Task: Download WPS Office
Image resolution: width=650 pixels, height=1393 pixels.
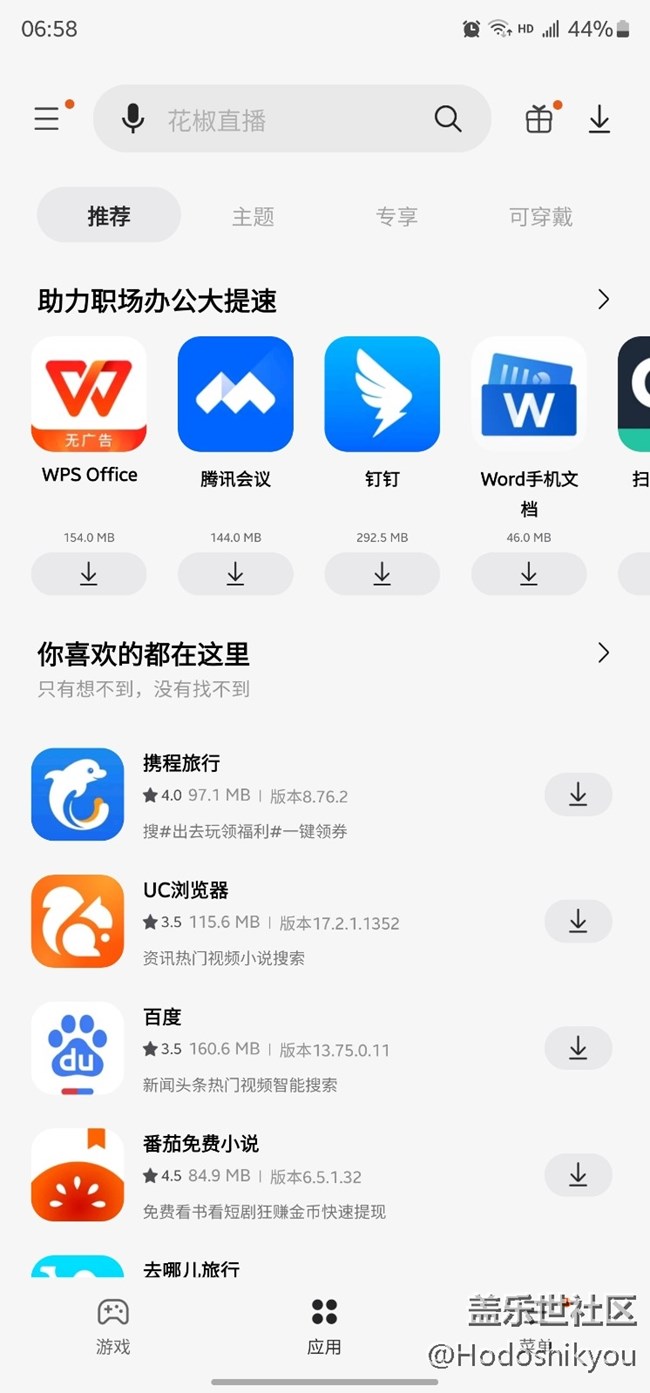Action: pyautogui.click(x=89, y=574)
